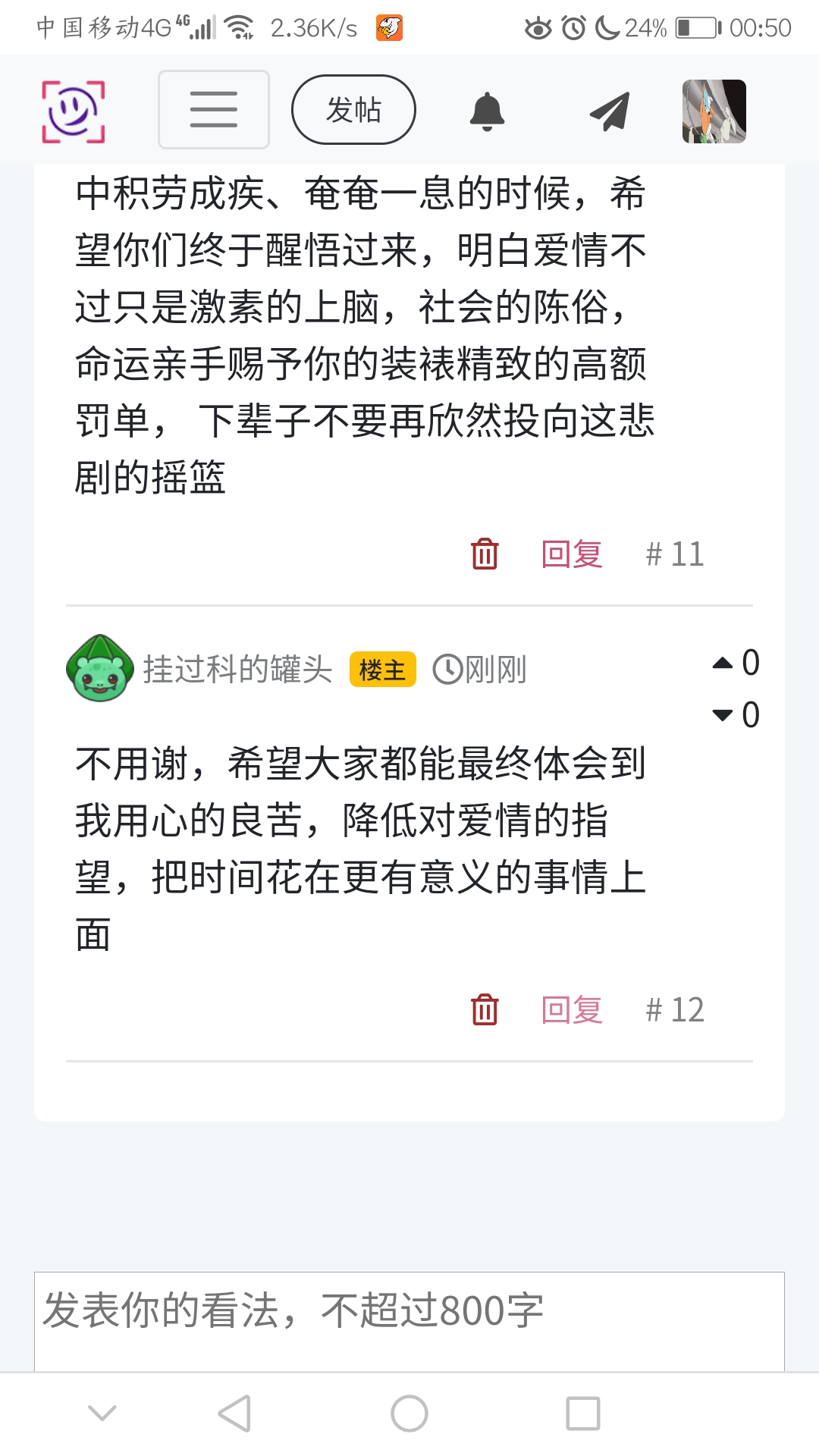Open the notifications bell
The image size is (819, 1456).
(x=487, y=111)
